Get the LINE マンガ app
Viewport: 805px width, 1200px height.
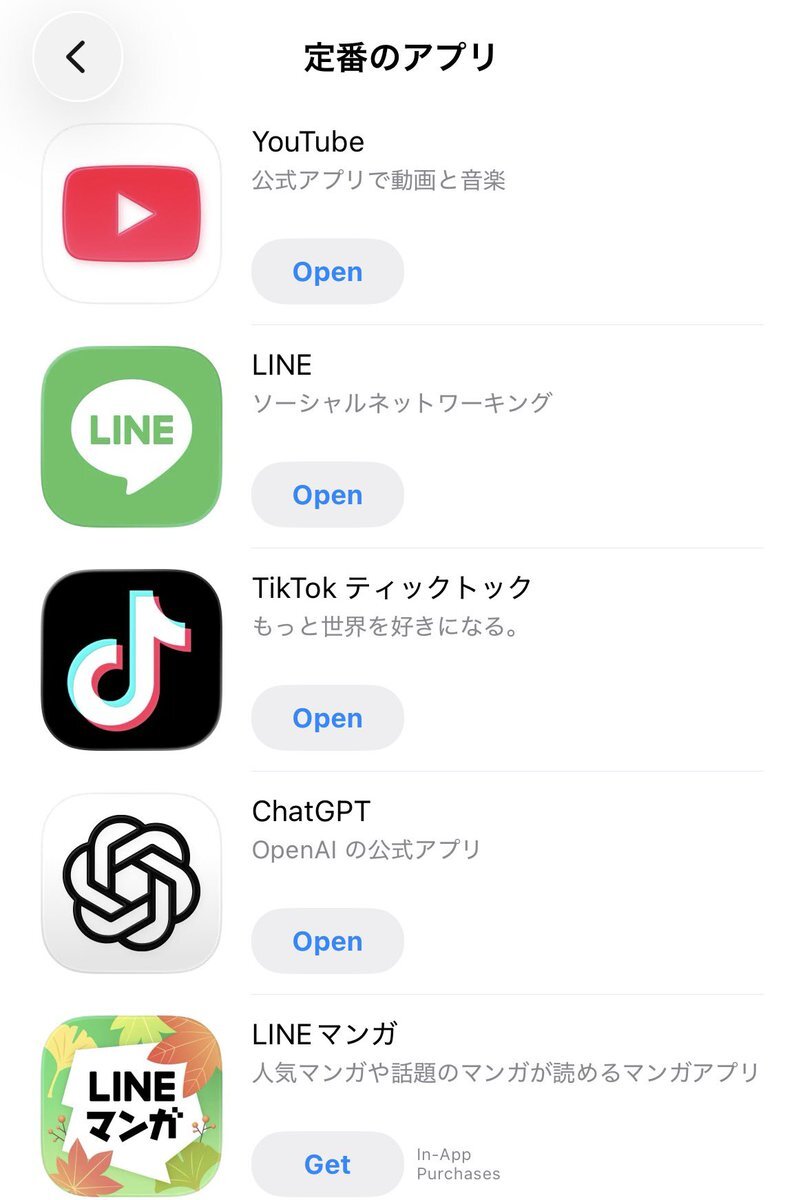[327, 1164]
